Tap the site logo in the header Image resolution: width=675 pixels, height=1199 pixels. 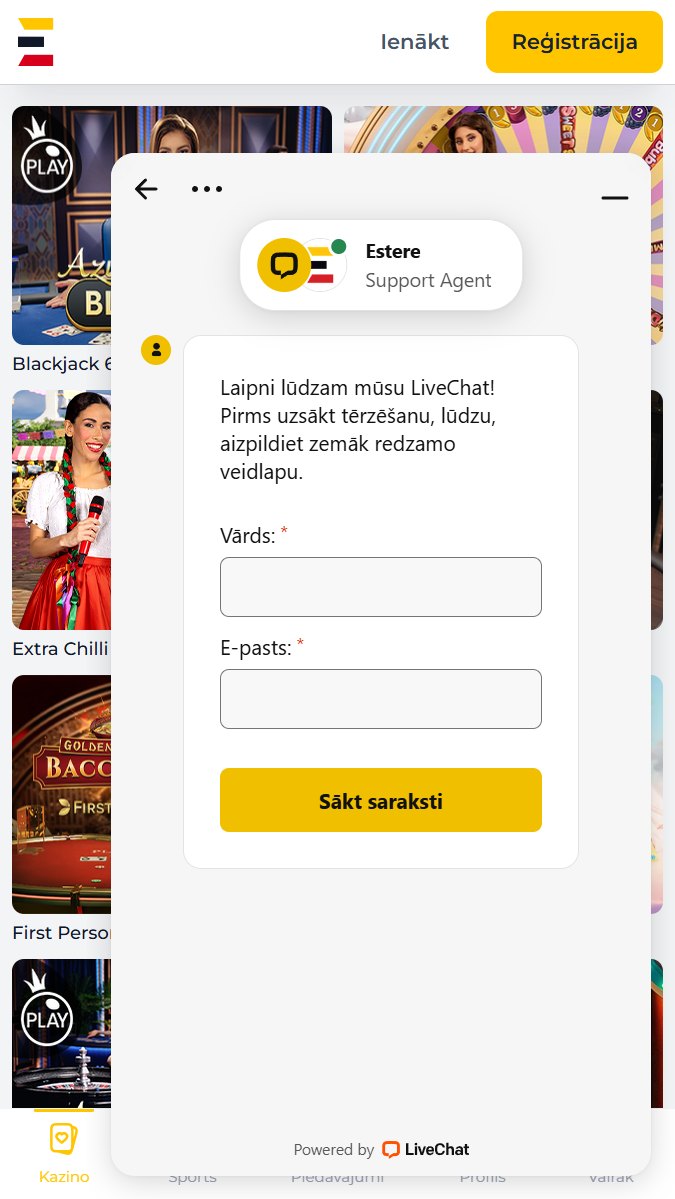[36, 42]
